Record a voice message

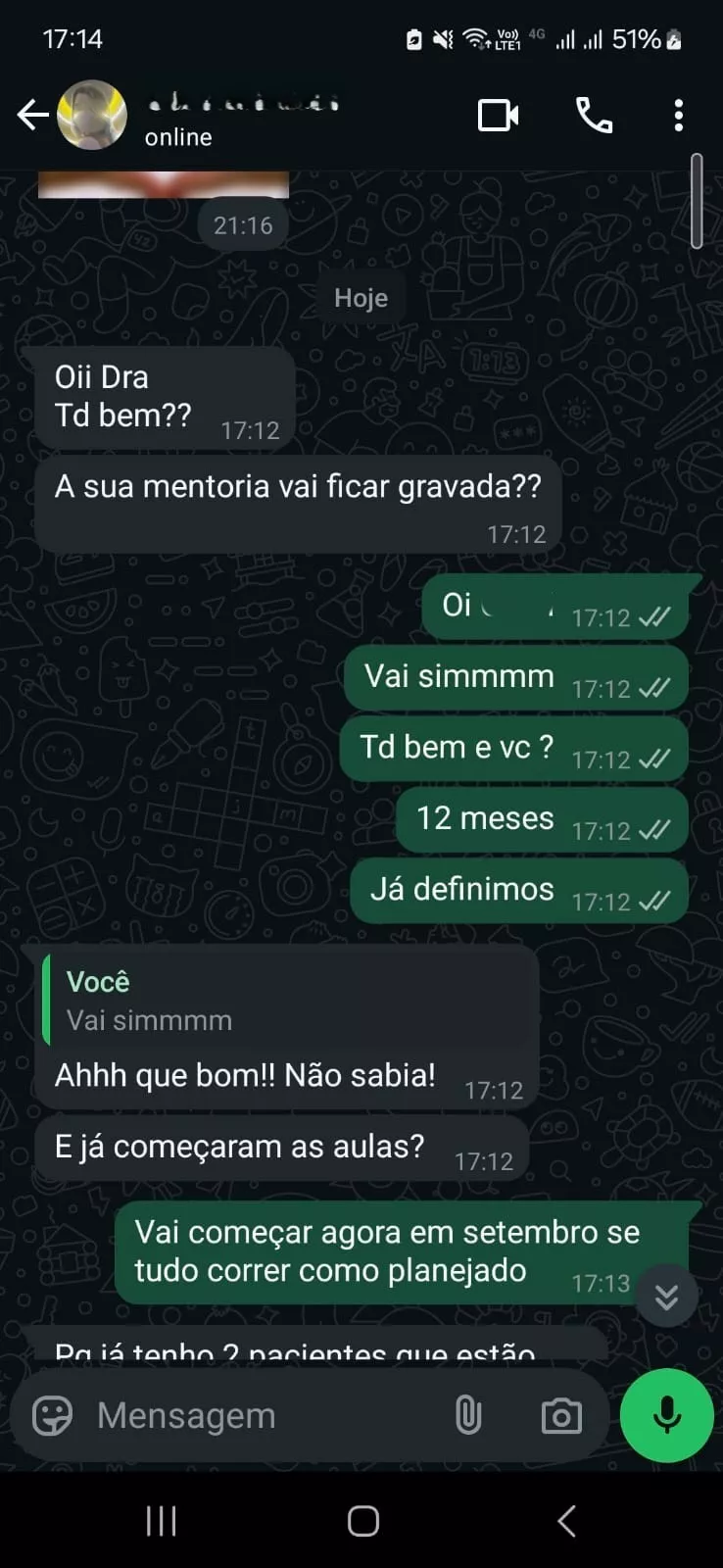(x=667, y=1415)
